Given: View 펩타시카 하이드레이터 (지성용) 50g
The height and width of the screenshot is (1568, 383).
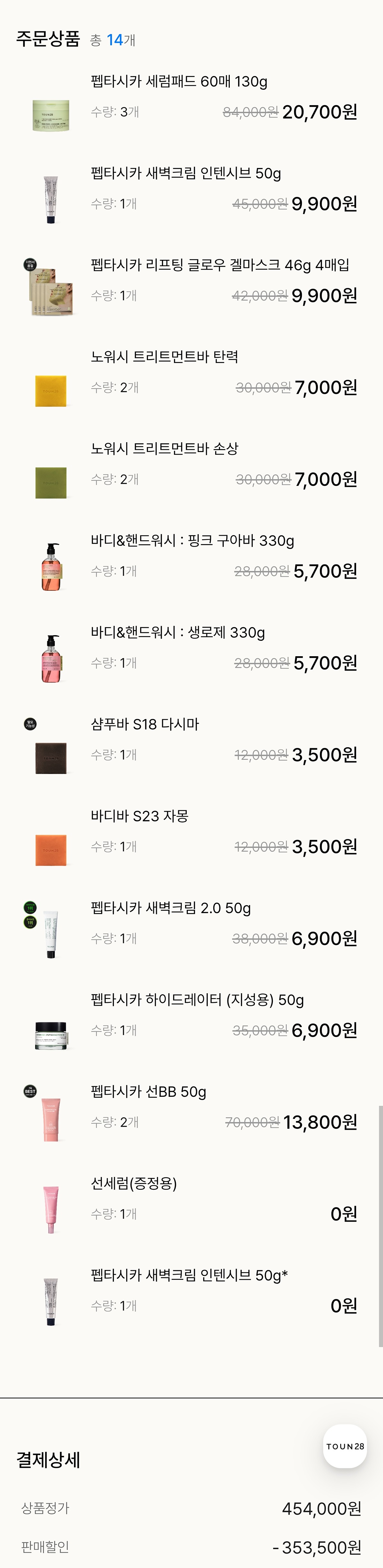Looking at the screenshot, I should [x=197, y=1000].
